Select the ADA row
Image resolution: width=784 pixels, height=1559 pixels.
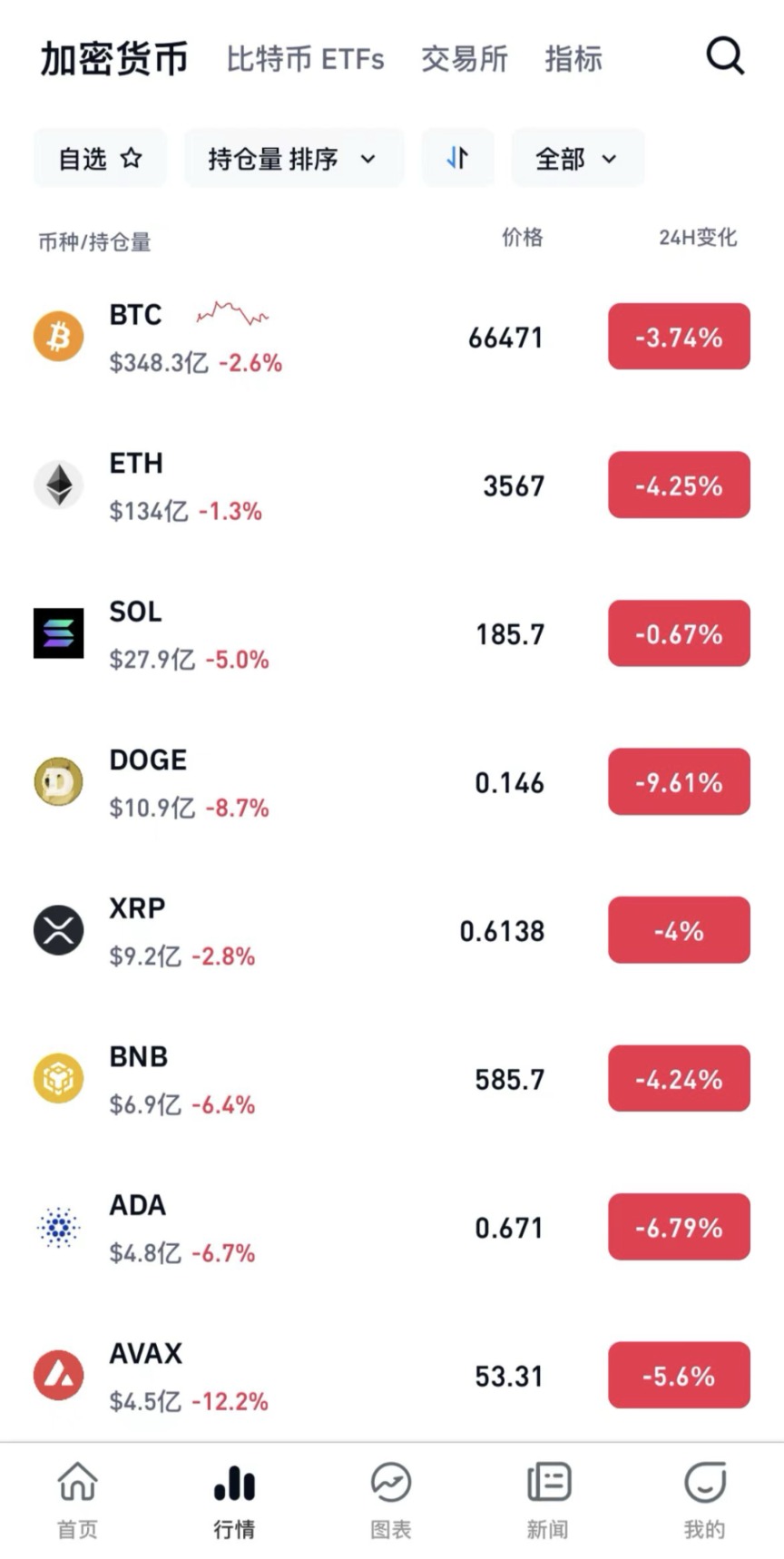pos(392,1227)
